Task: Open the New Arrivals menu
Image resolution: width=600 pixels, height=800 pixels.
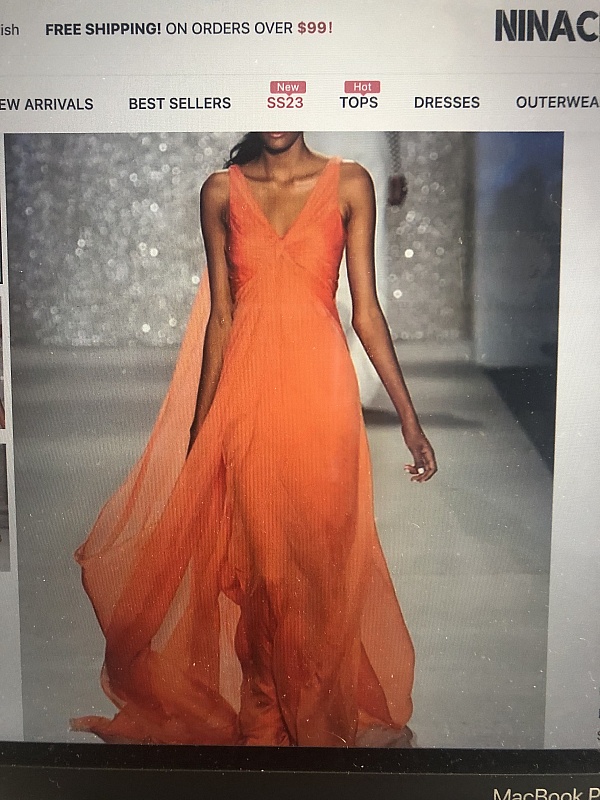Action: click(x=47, y=104)
